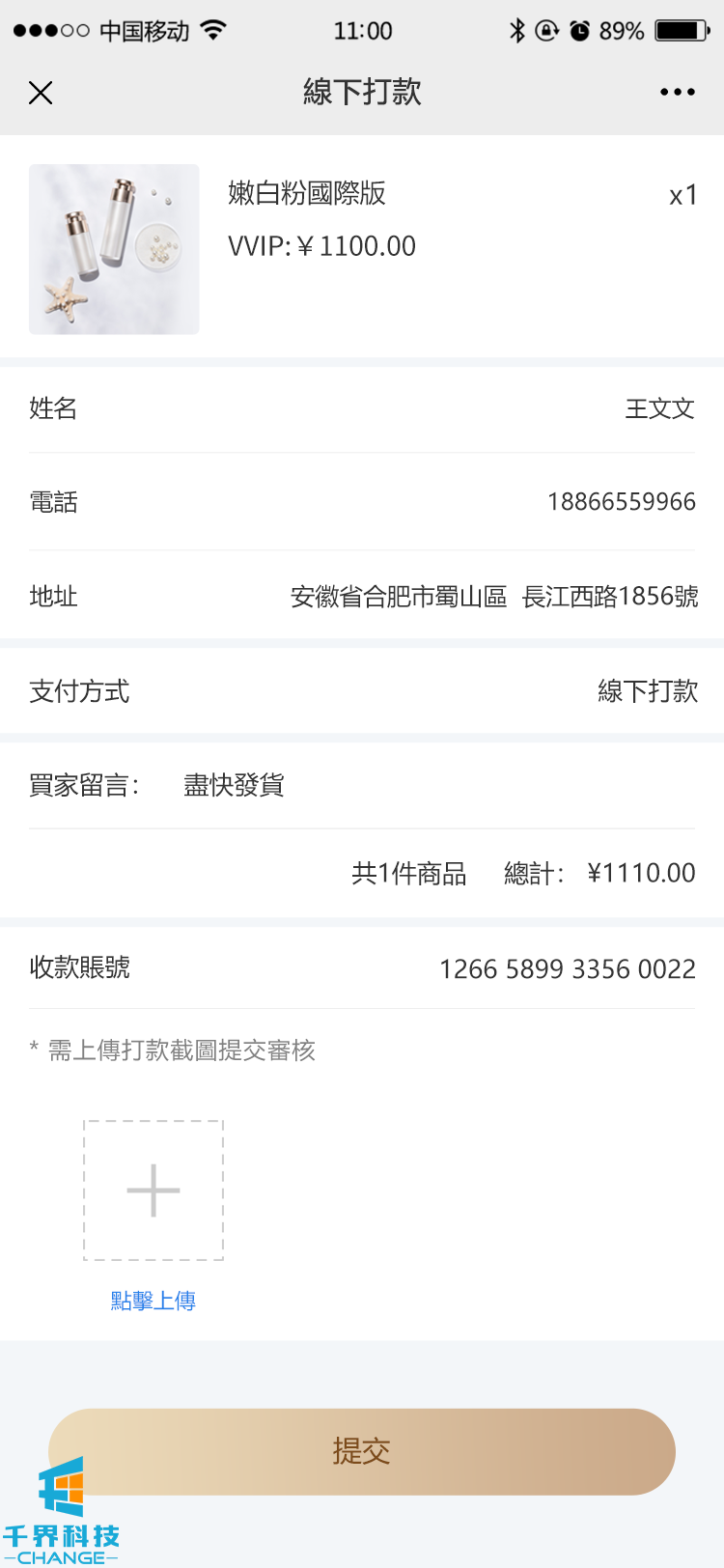Screen dimensions: 724x1568
Task: Tap the 點擊上傳 link
Action: 153,1301
